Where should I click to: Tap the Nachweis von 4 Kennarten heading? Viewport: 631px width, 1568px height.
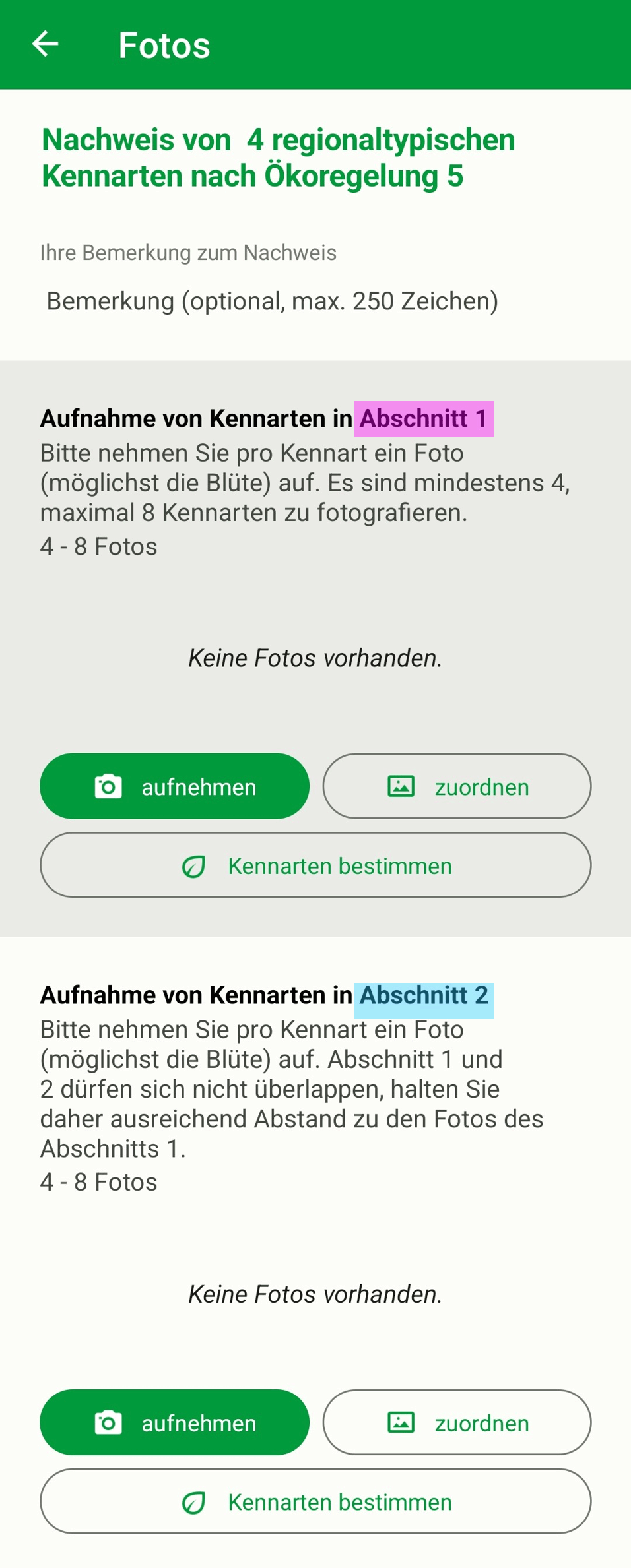(x=277, y=157)
